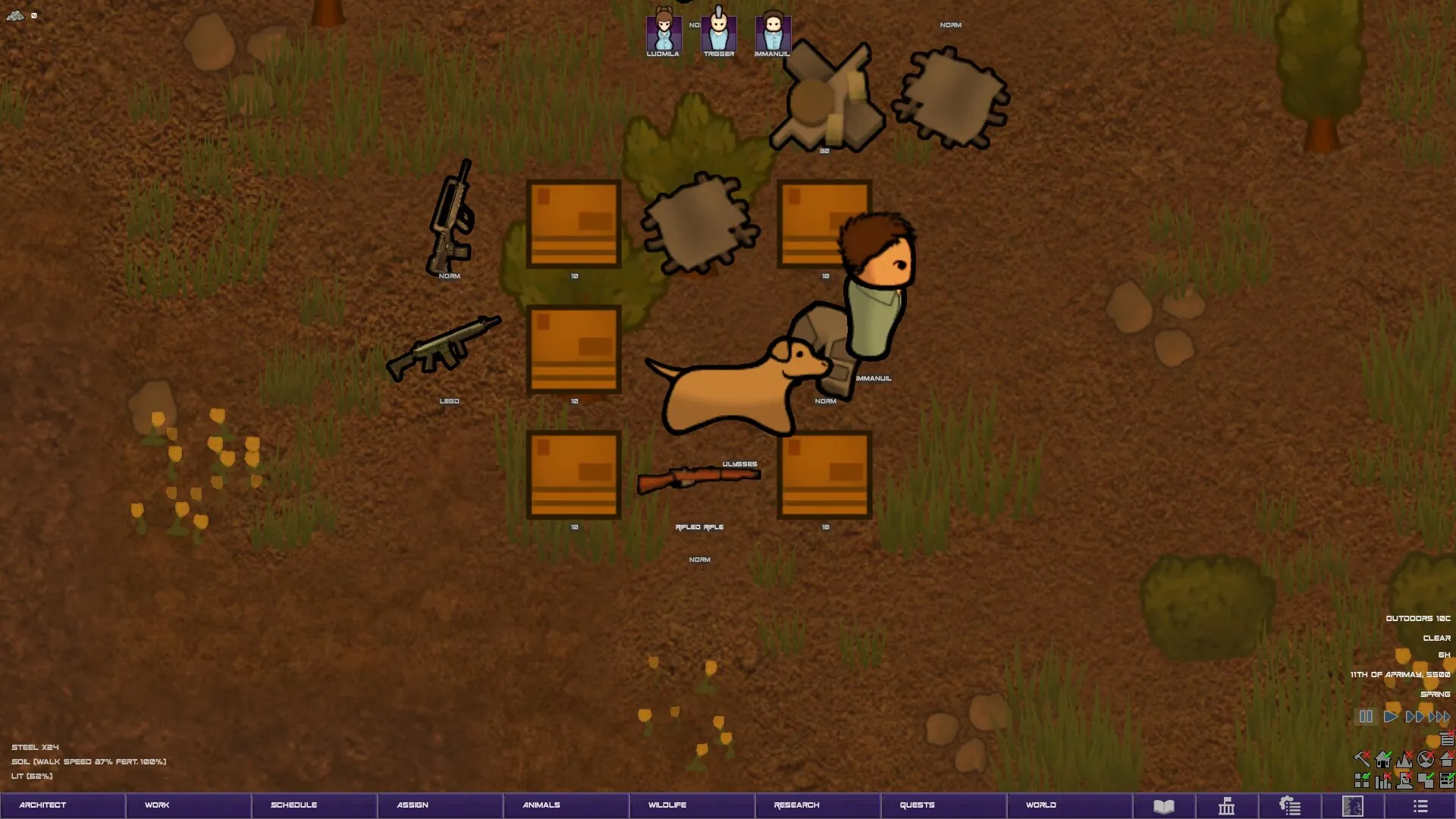The width and height of the screenshot is (1456, 819).
Task: Select colonist Trigger portrait
Action: tap(718, 32)
